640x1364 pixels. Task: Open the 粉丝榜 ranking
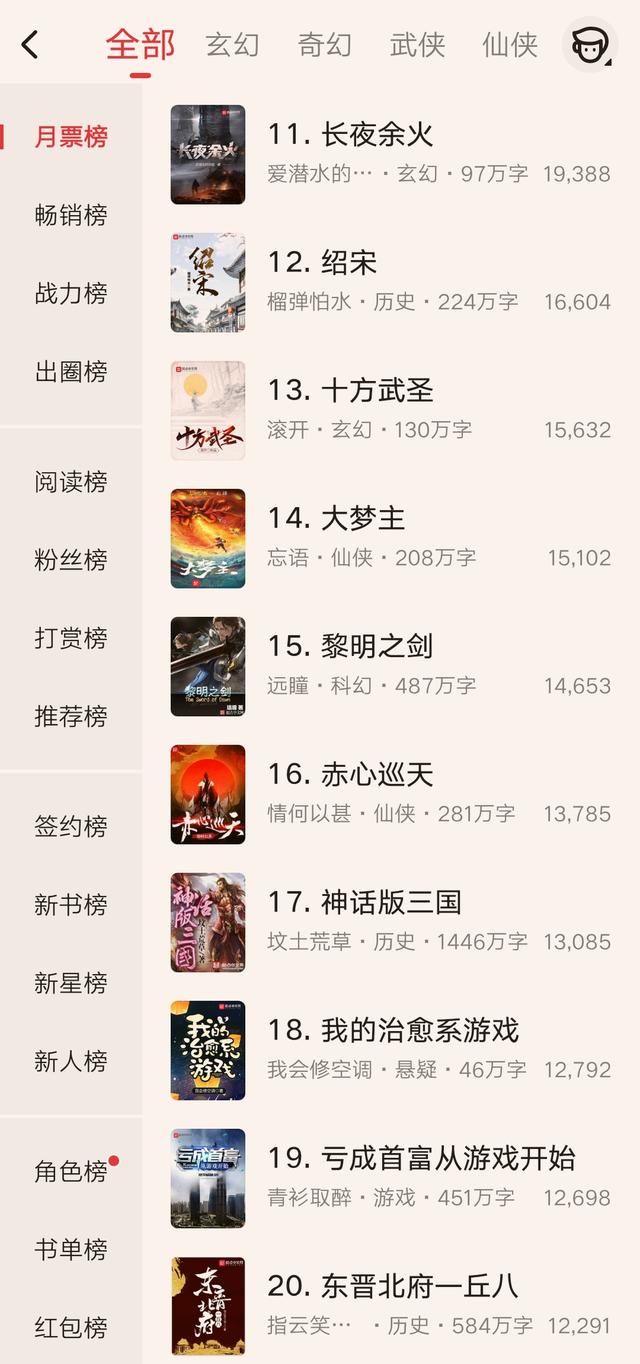pyautogui.click(x=71, y=560)
